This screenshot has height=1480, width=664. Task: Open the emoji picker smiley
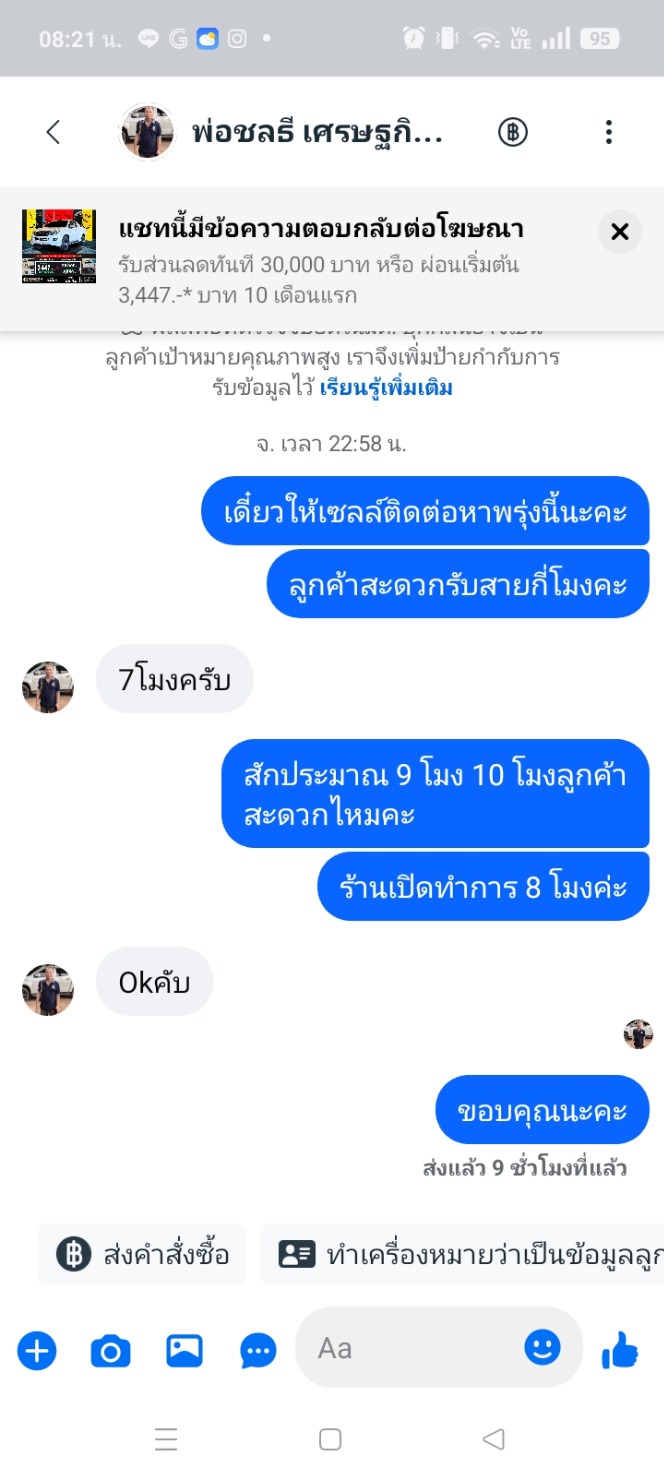point(543,1348)
